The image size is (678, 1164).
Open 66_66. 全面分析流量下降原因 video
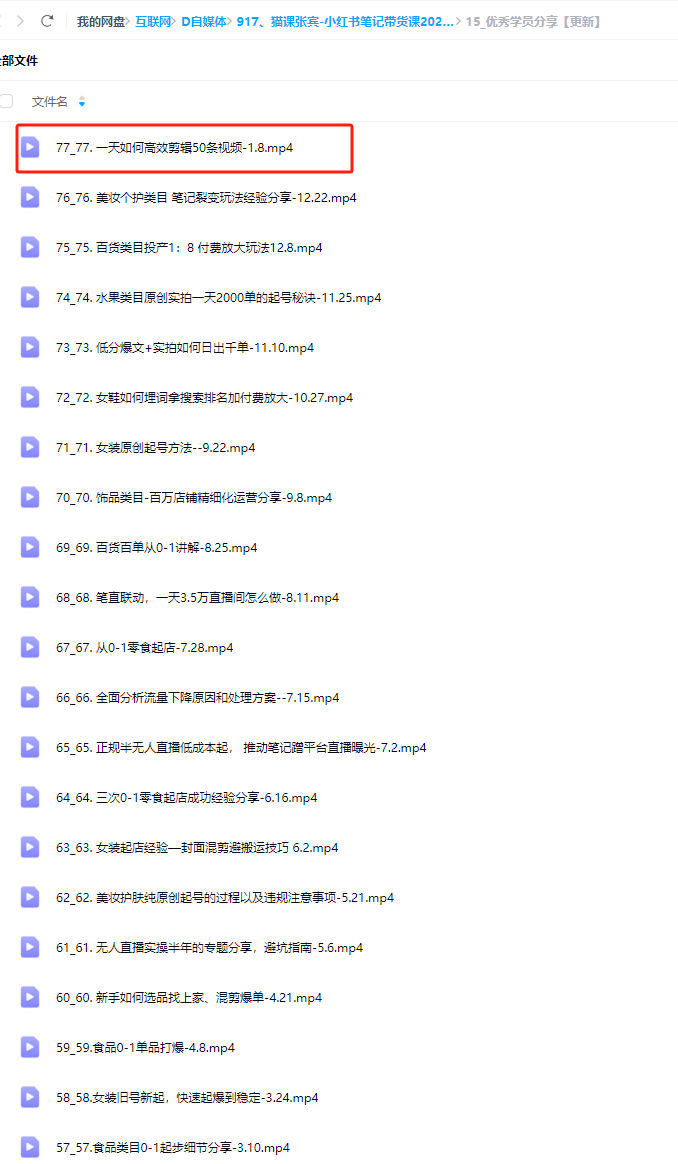[x=198, y=698]
